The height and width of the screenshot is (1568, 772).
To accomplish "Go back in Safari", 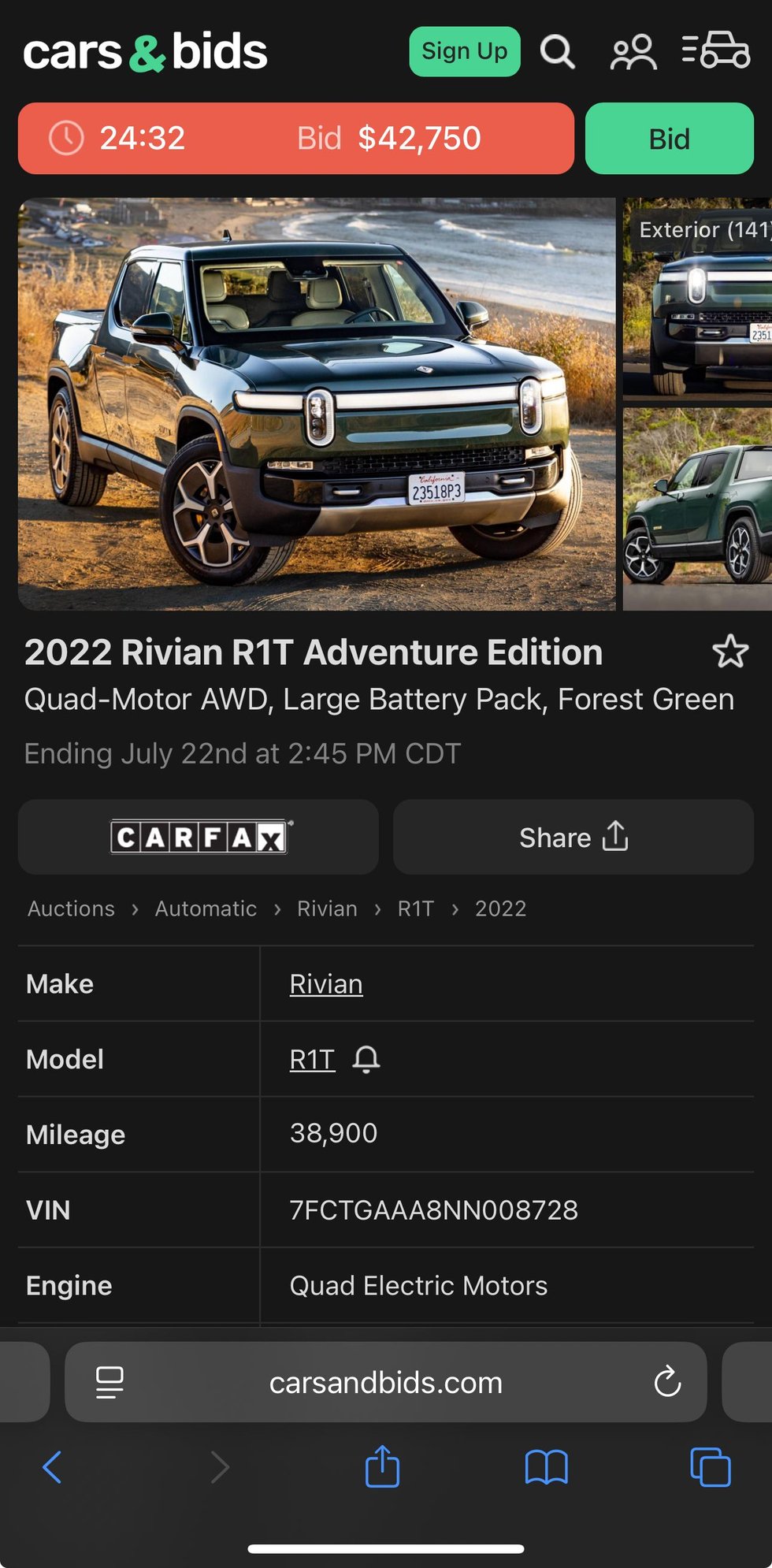I will (x=52, y=1467).
